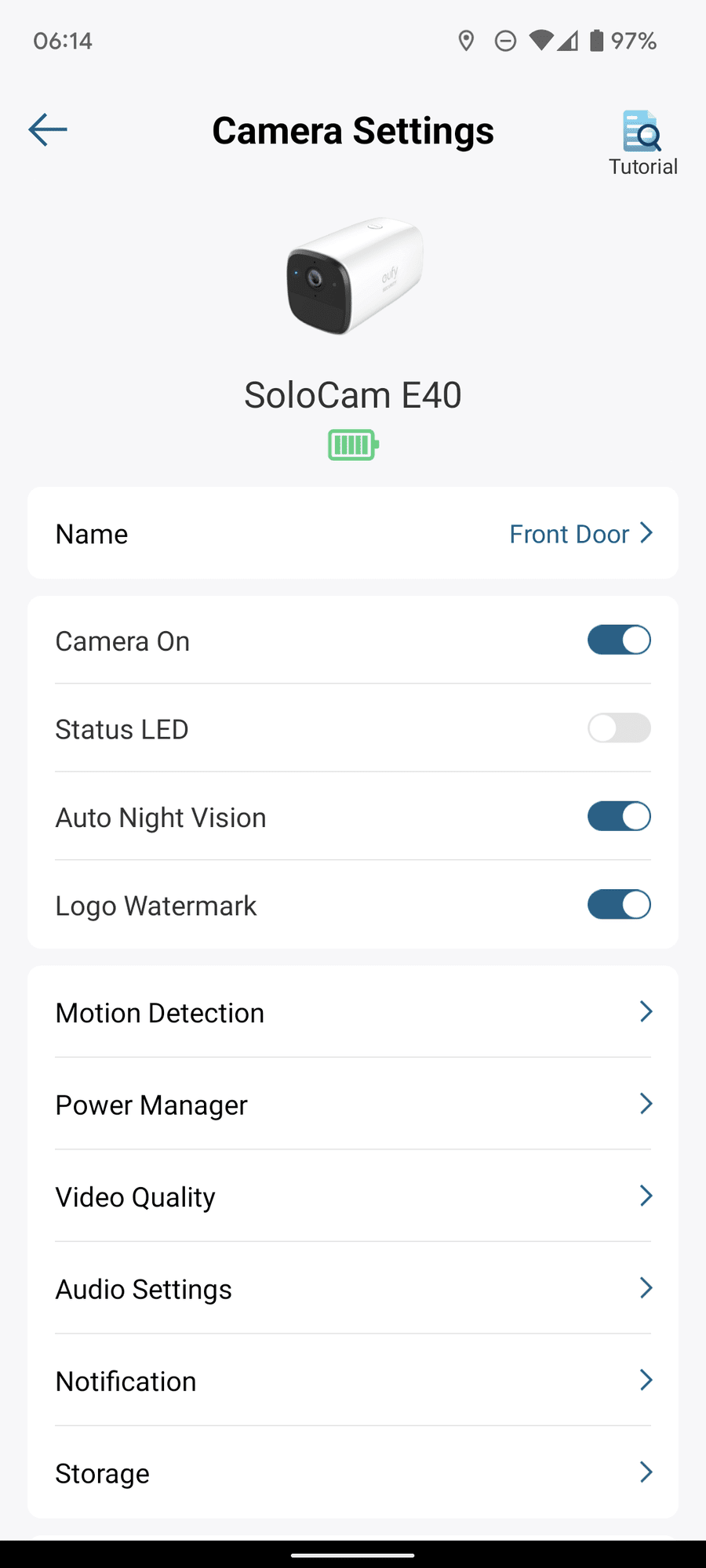Open Audio Settings

pyautogui.click(x=353, y=1289)
